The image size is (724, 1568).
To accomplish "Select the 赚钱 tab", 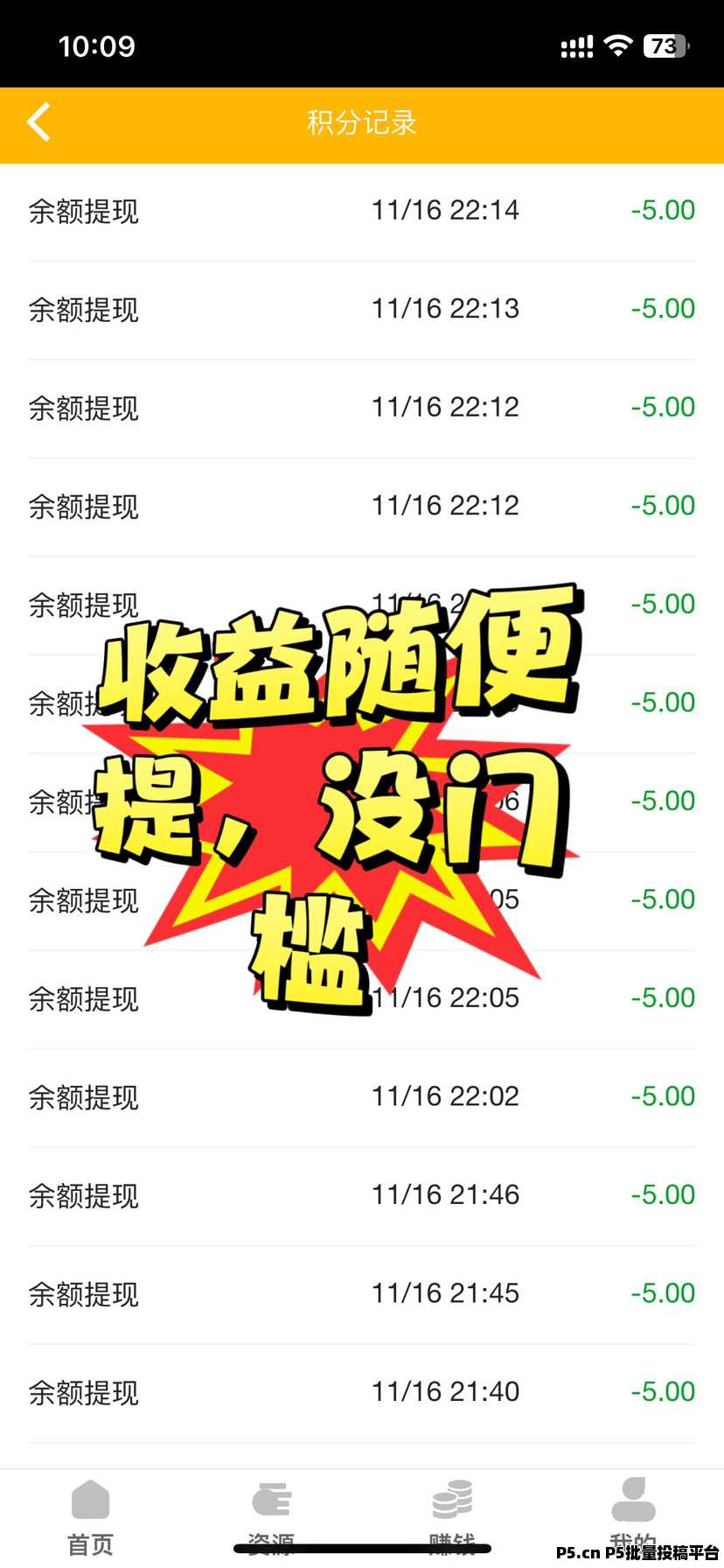I will (452, 1516).
